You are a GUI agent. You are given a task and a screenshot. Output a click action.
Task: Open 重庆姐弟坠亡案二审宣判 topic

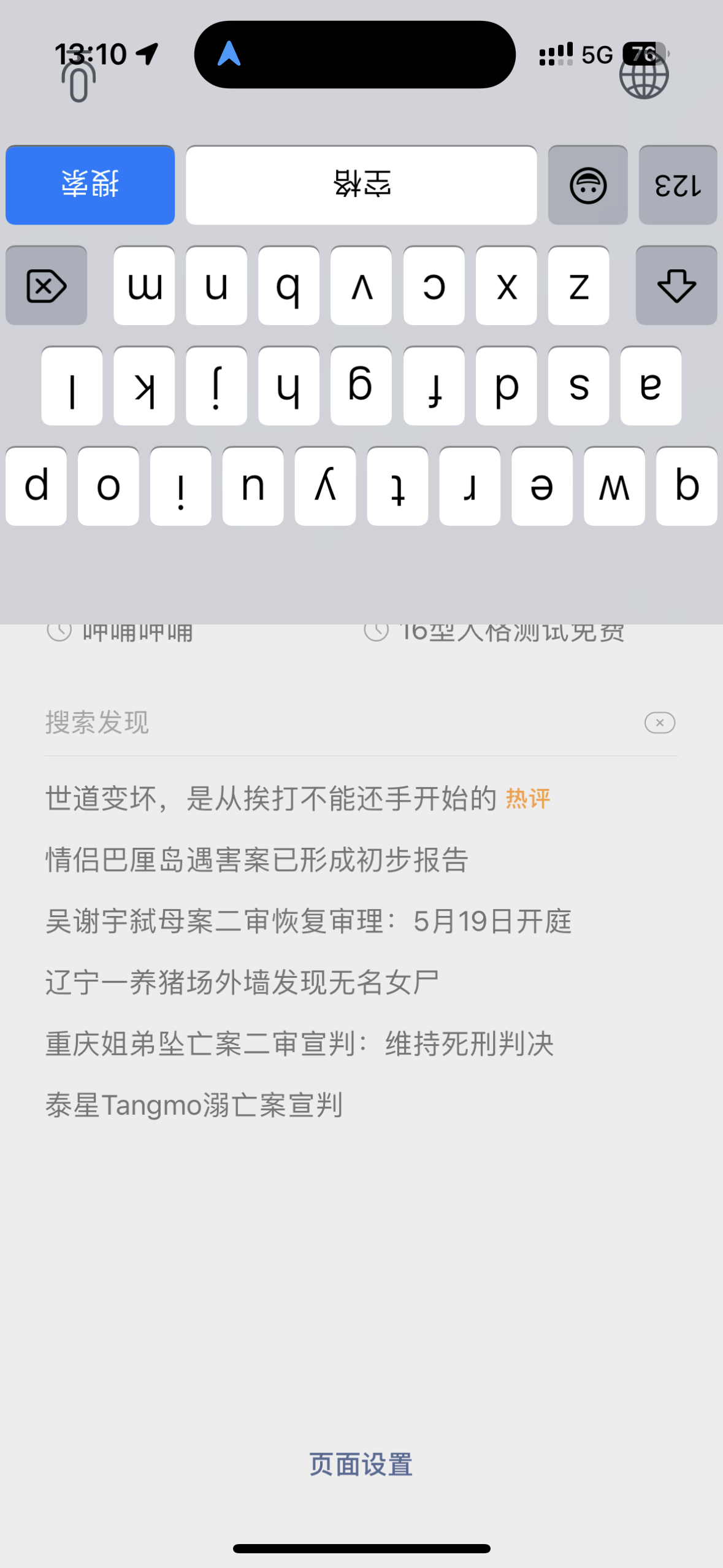pos(300,1043)
